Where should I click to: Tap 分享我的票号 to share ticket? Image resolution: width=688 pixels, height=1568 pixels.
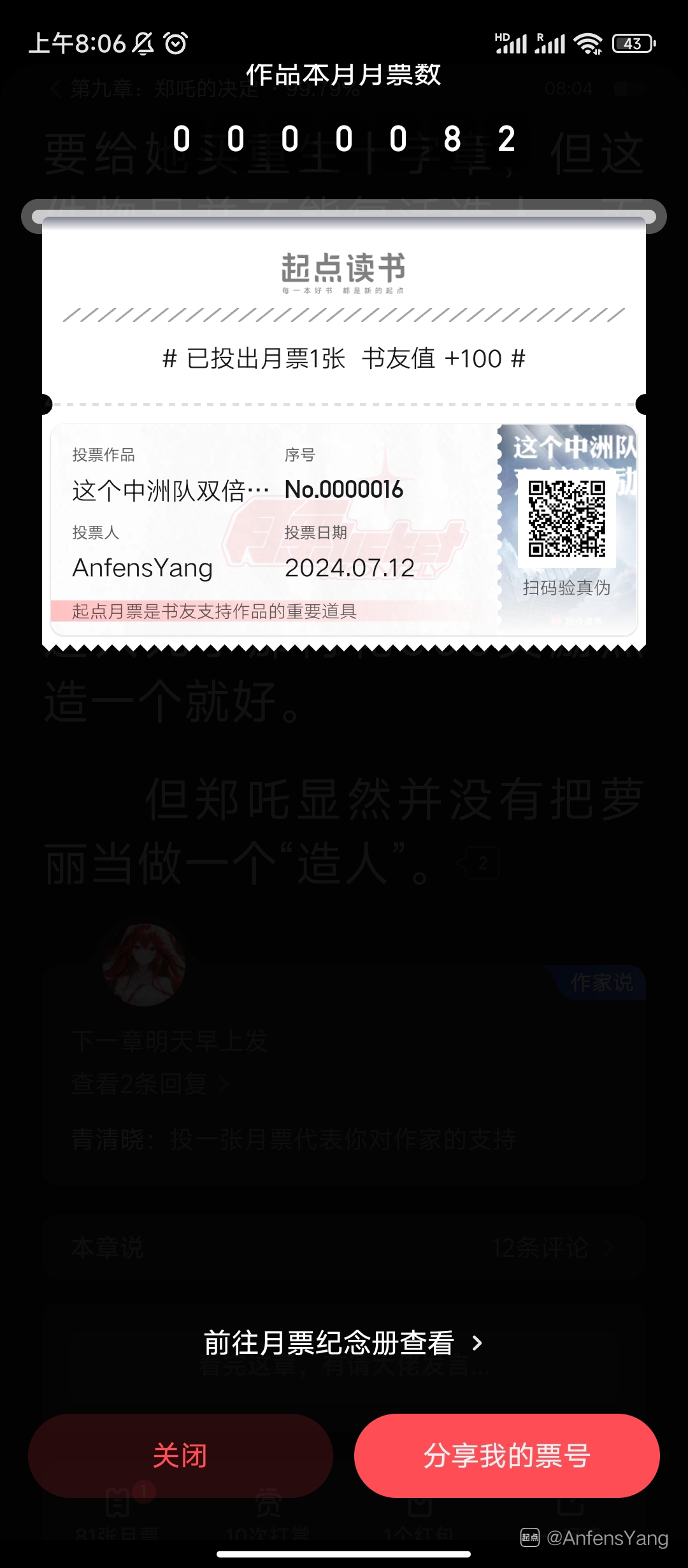[x=506, y=1456]
